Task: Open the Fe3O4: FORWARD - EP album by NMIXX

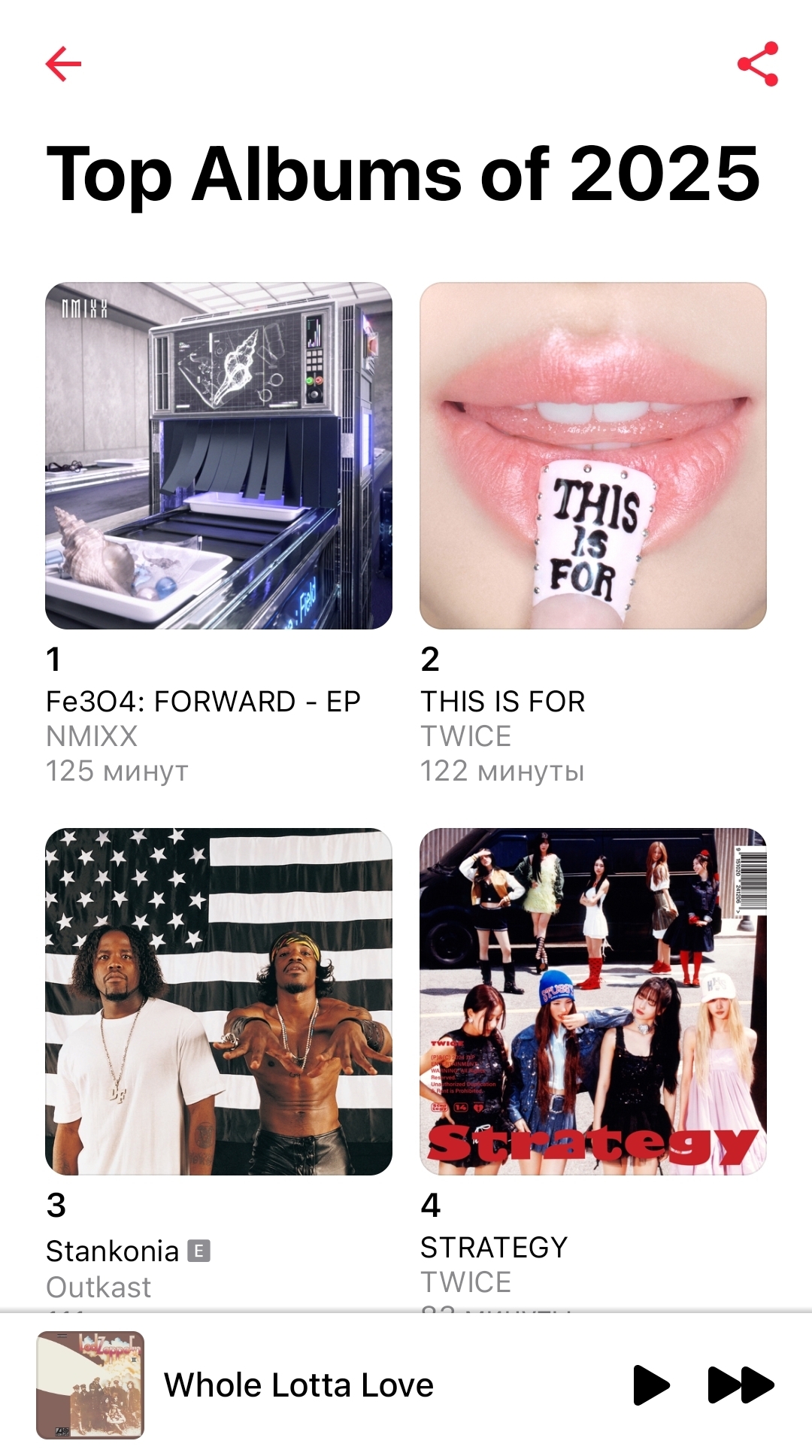Action: 219,456
